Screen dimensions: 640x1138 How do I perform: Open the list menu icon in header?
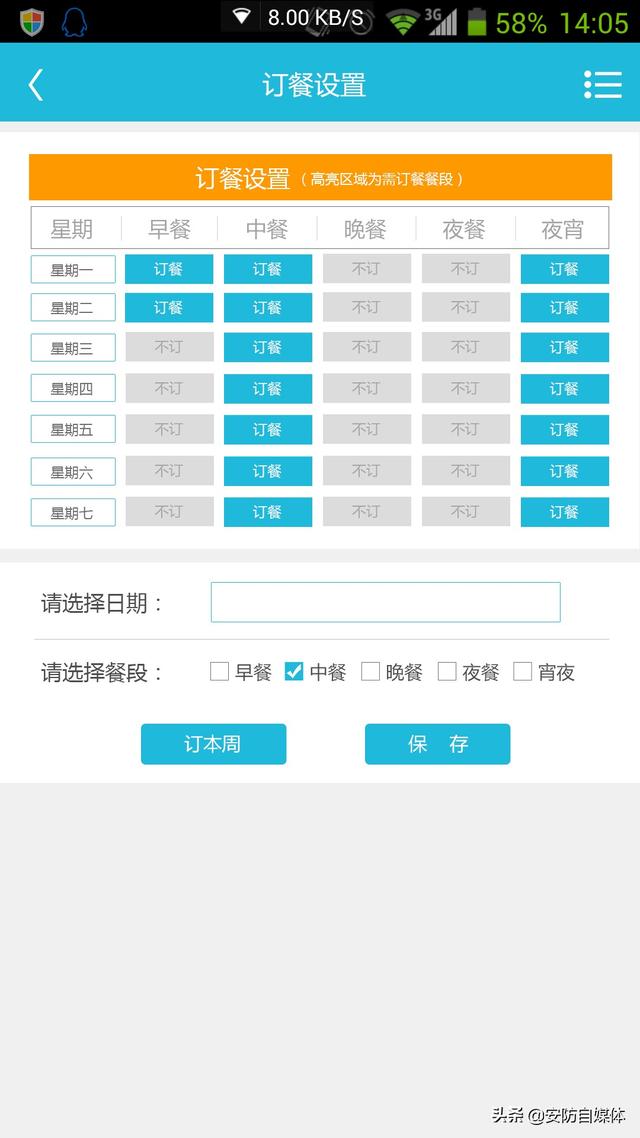pos(603,85)
